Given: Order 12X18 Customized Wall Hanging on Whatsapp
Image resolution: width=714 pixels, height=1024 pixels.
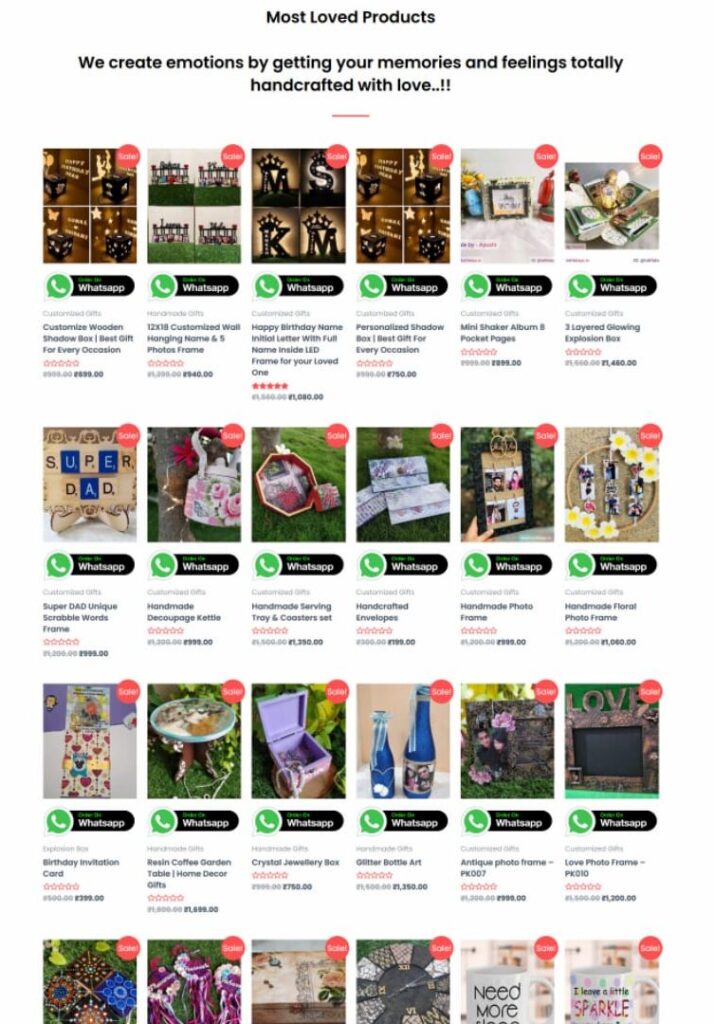Looking at the screenshot, I should tap(194, 287).
